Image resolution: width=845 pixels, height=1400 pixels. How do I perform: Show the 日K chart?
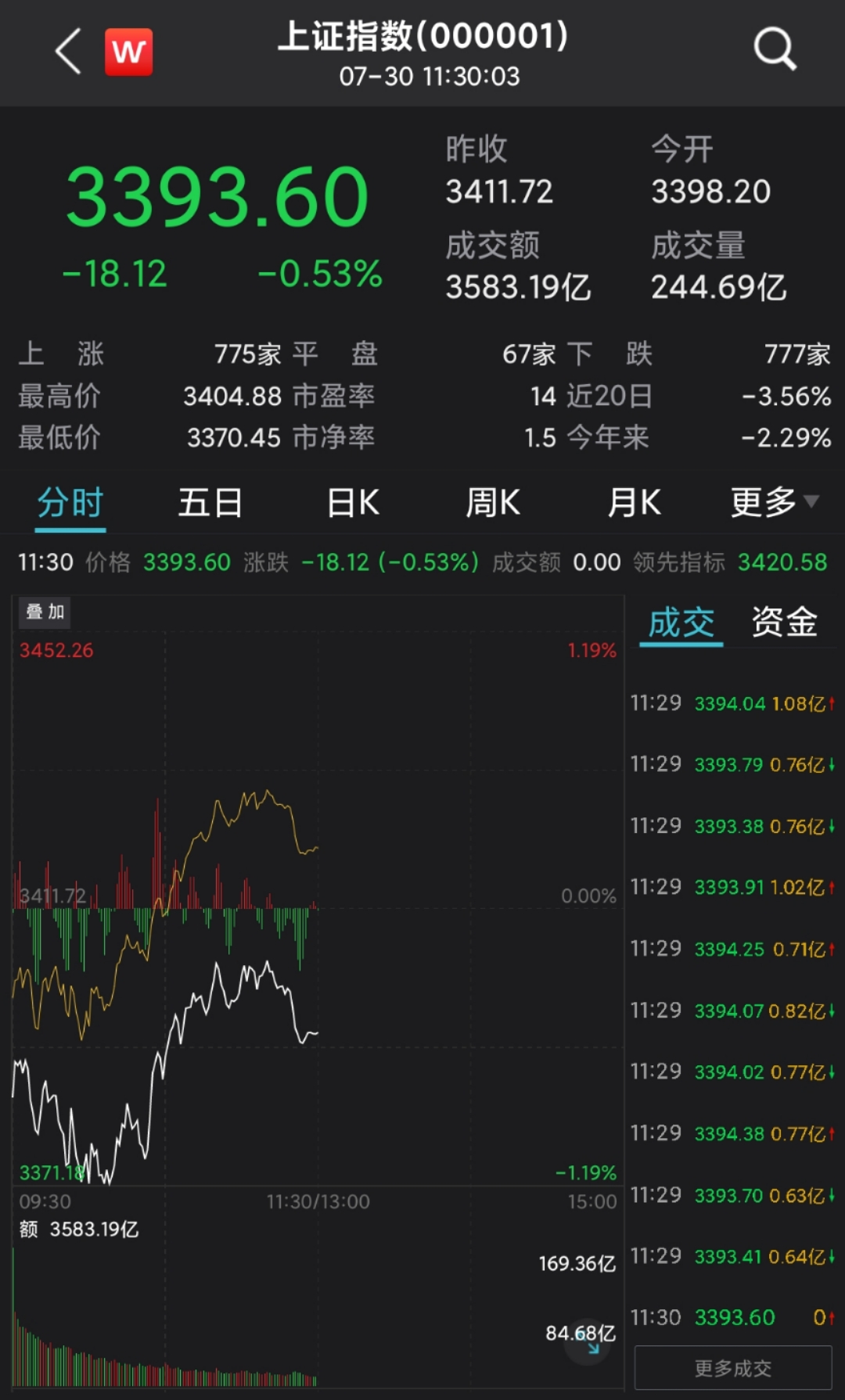pos(353,503)
